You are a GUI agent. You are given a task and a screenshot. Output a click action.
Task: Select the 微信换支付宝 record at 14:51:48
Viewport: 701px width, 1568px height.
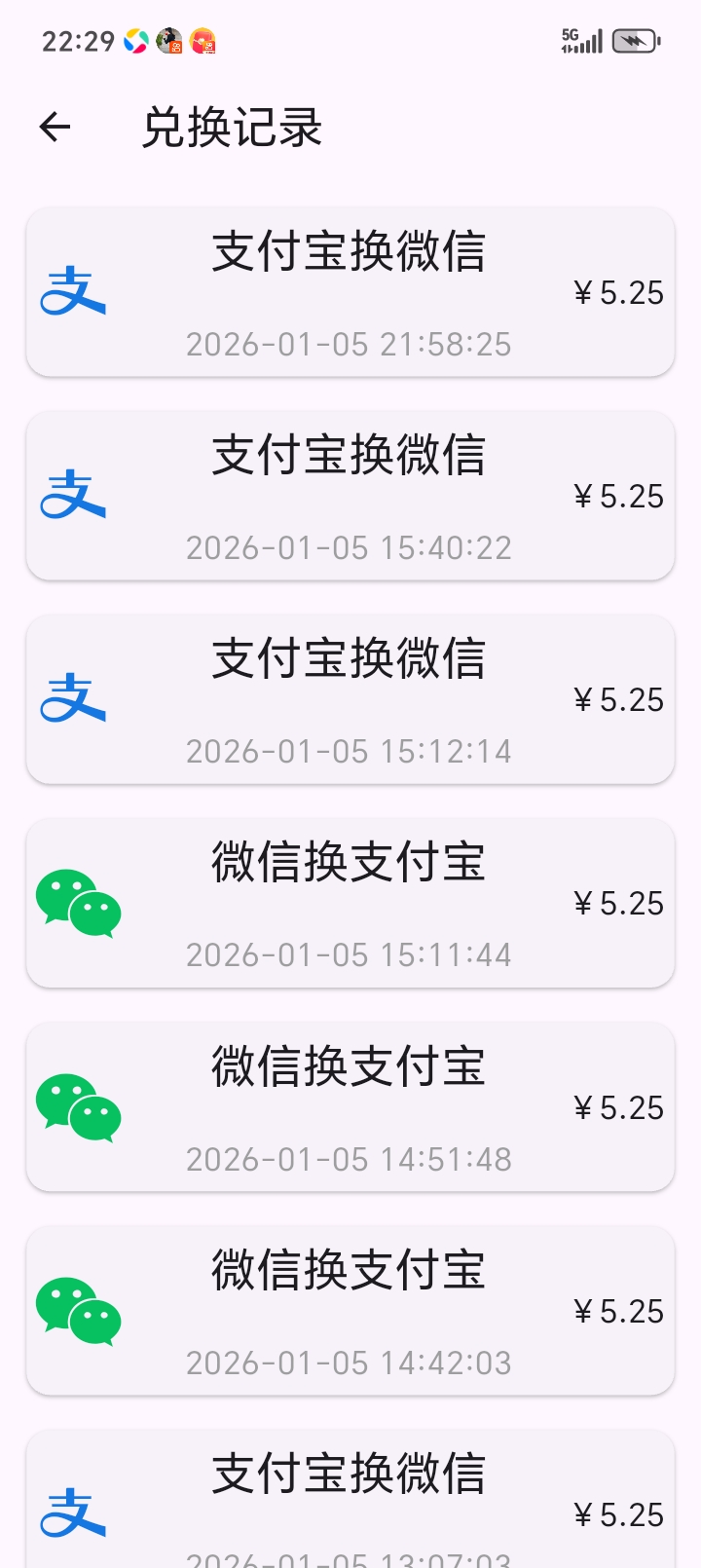tap(349, 1107)
